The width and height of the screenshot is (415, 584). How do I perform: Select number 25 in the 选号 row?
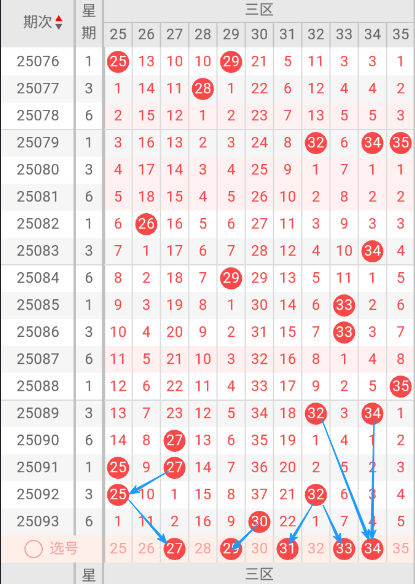point(118,548)
